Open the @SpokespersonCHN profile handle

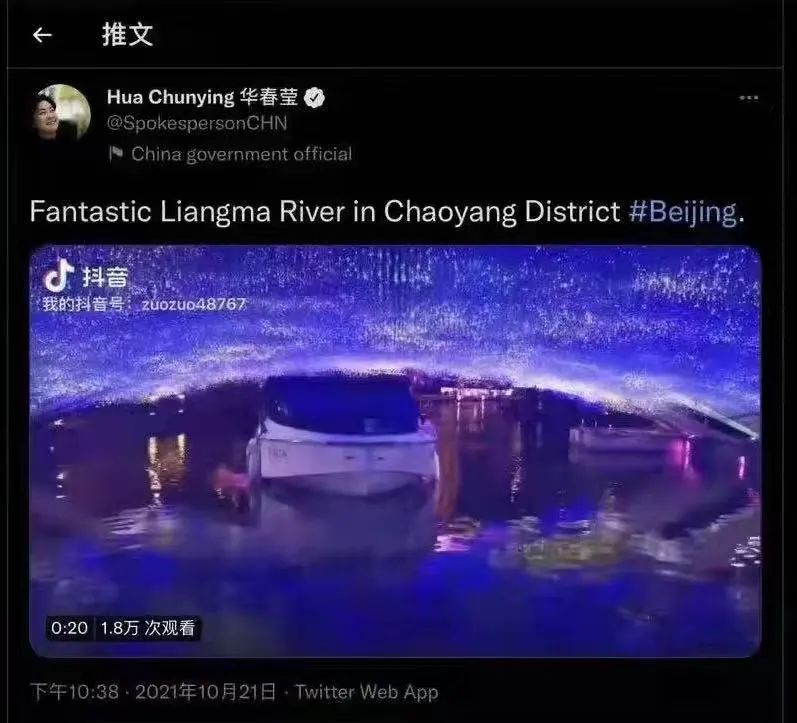tap(197, 124)
